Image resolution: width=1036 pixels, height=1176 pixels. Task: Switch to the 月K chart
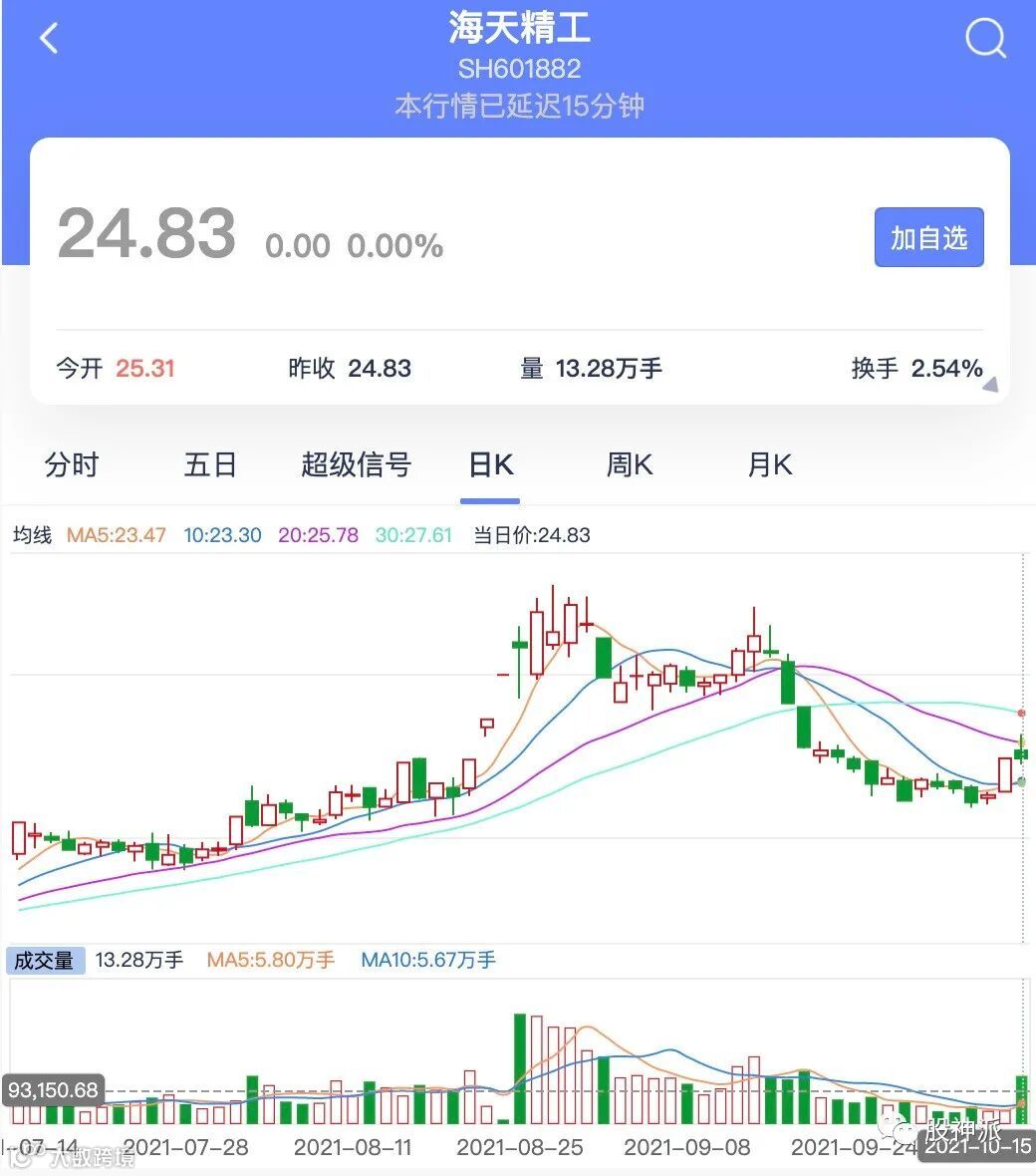(x=770, y=465)
